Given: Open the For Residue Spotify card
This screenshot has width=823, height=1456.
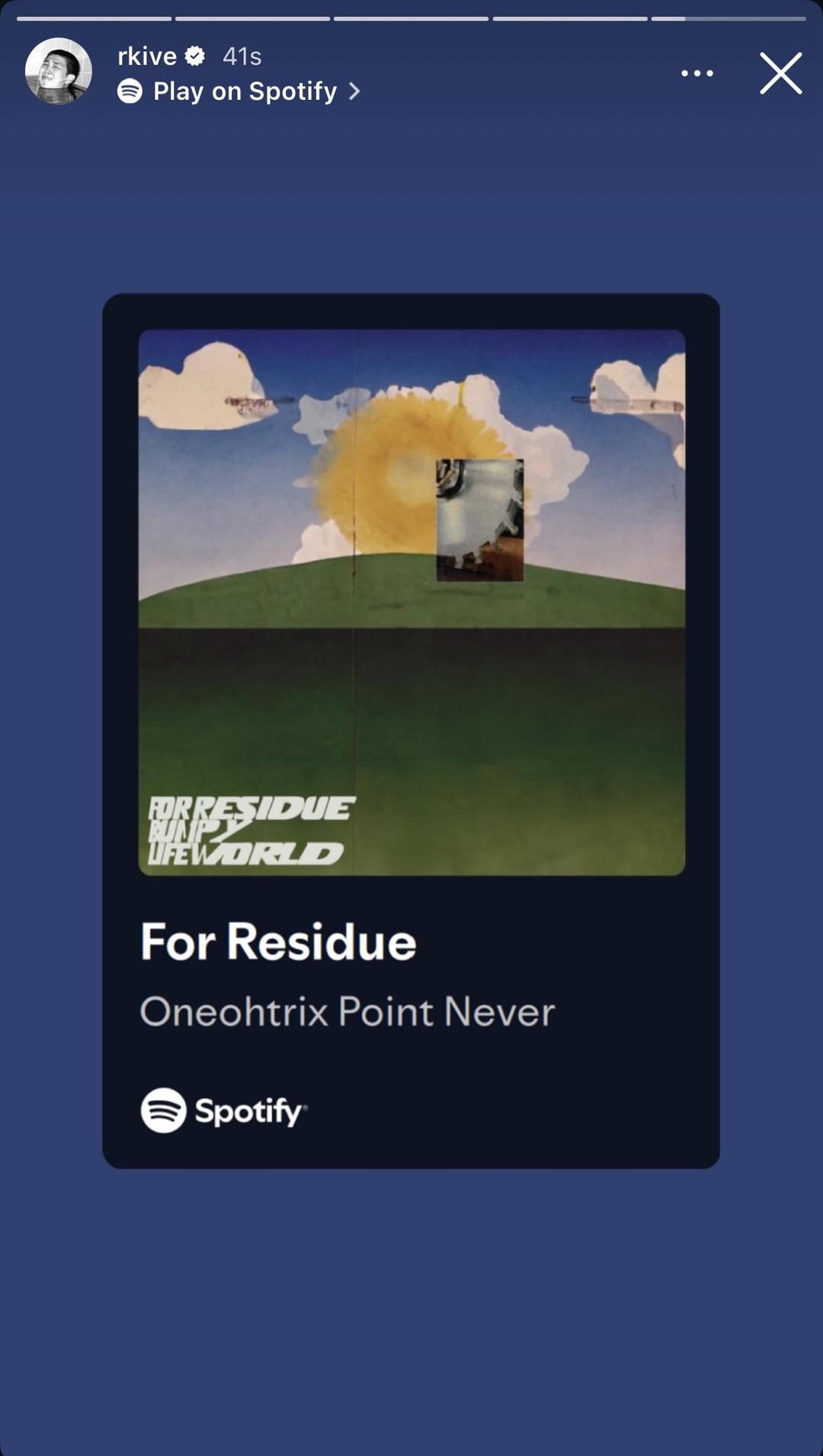Looking at the screenshot, I should [x=411, y=730].
